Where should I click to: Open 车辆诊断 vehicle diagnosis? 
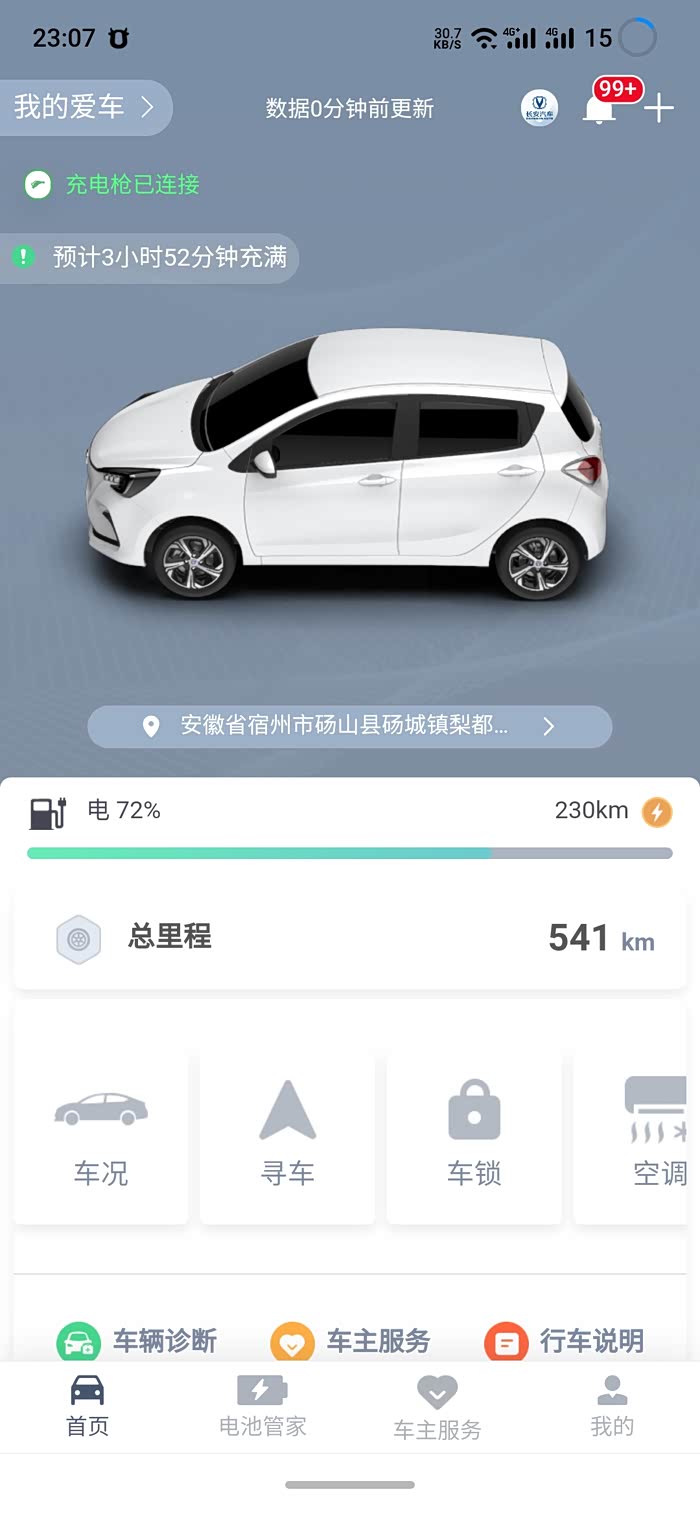click(137, 1341)
